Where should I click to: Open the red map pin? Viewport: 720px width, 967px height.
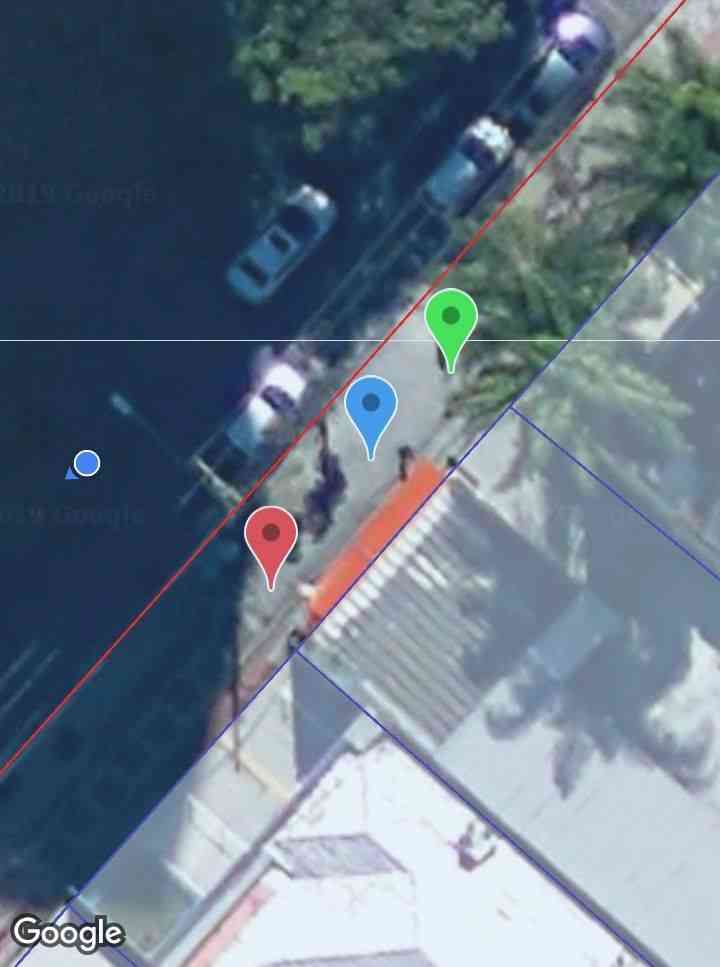tap(271, 536)
